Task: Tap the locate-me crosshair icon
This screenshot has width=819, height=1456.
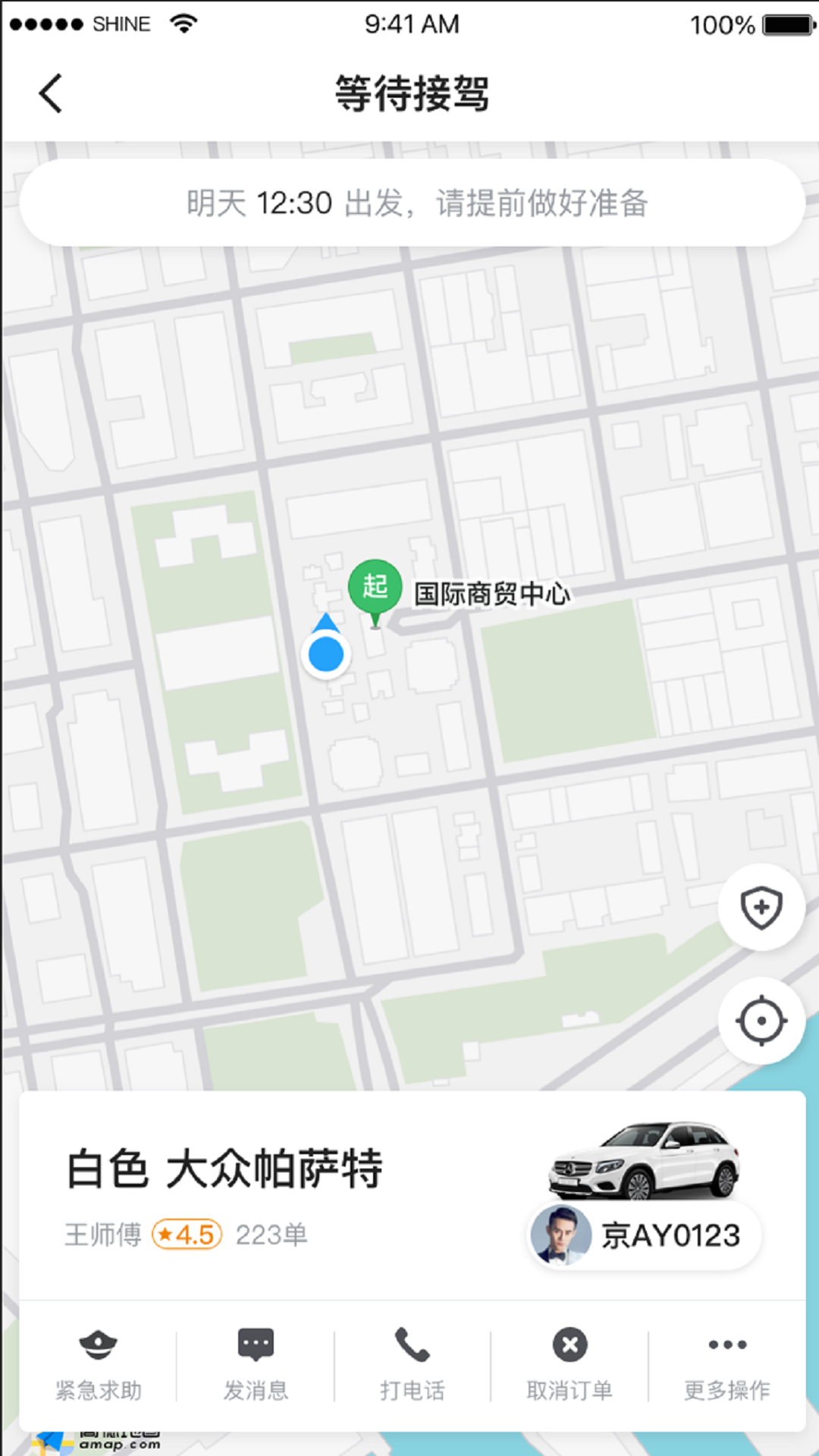Action: point(761,1020)
